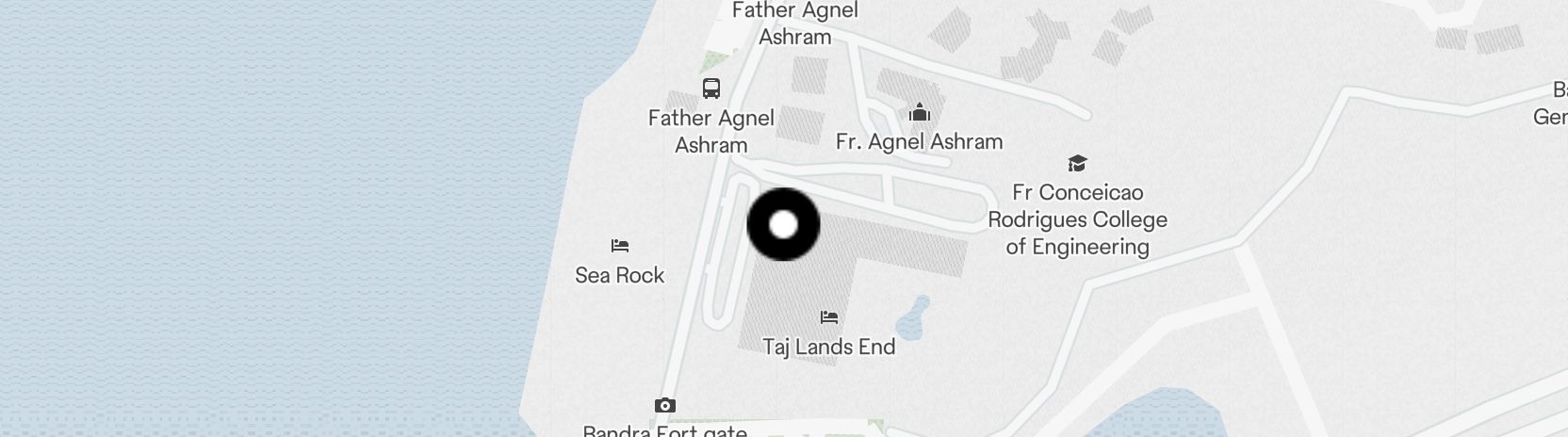Open the Bandra Fort gate camera marker
Viewport: 1568px width, 437px height.
pos(664,406)
